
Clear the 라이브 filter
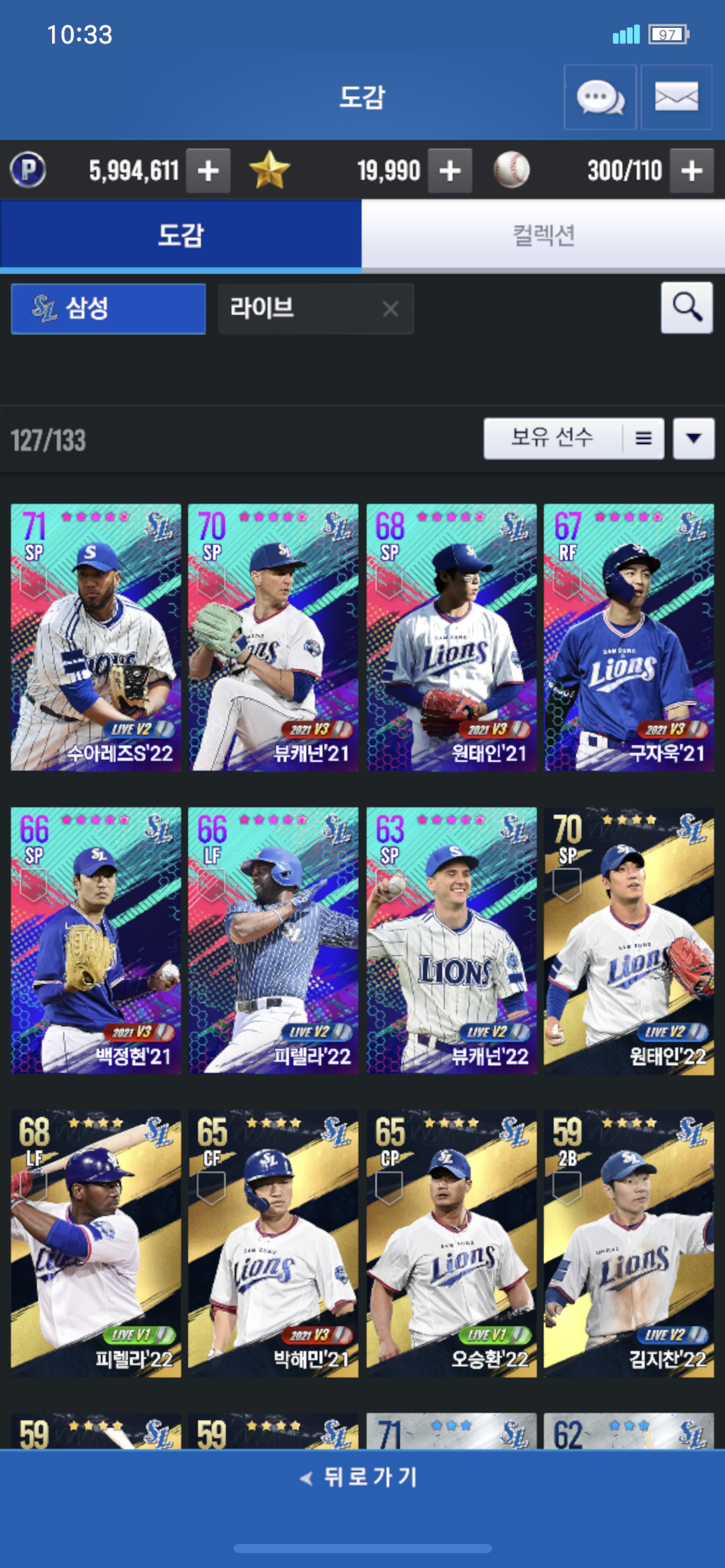tap(390, 308)
